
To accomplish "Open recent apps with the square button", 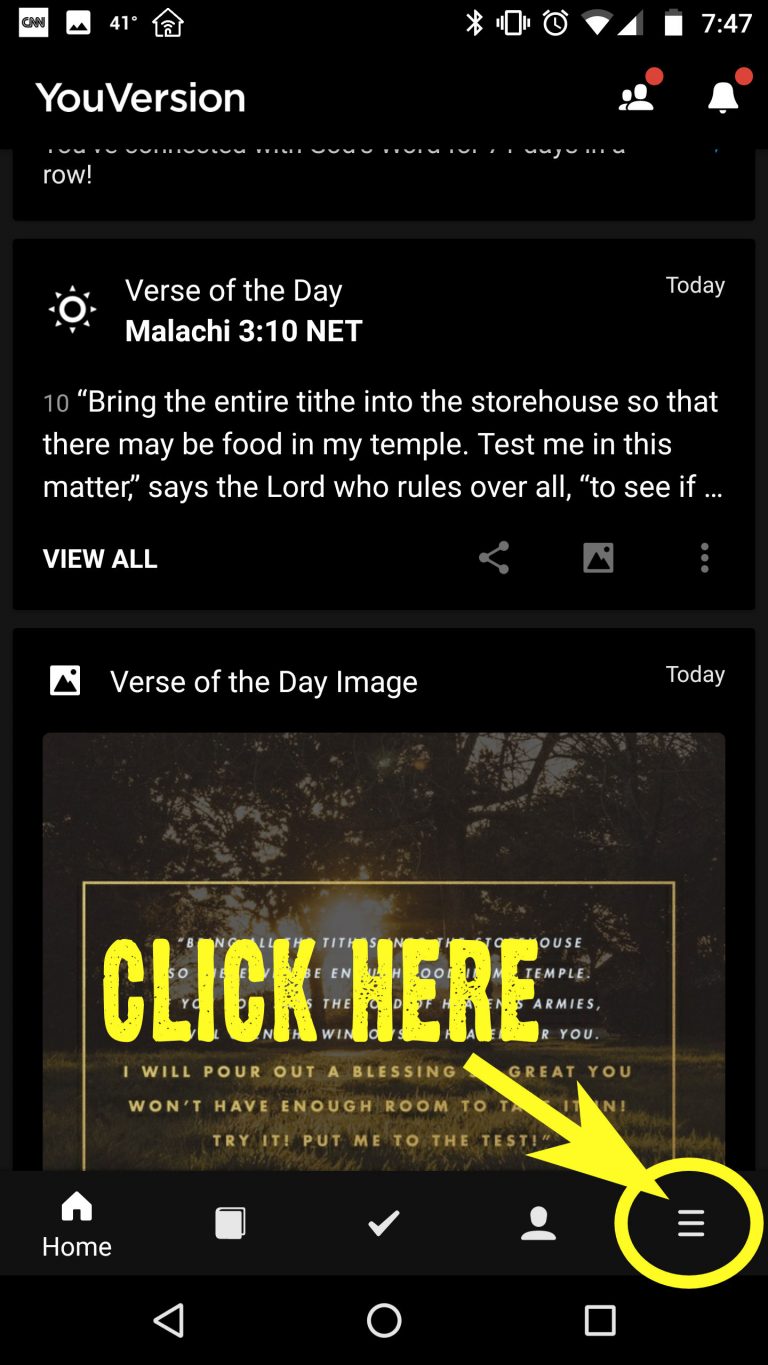I will [x=600, y=1321].
